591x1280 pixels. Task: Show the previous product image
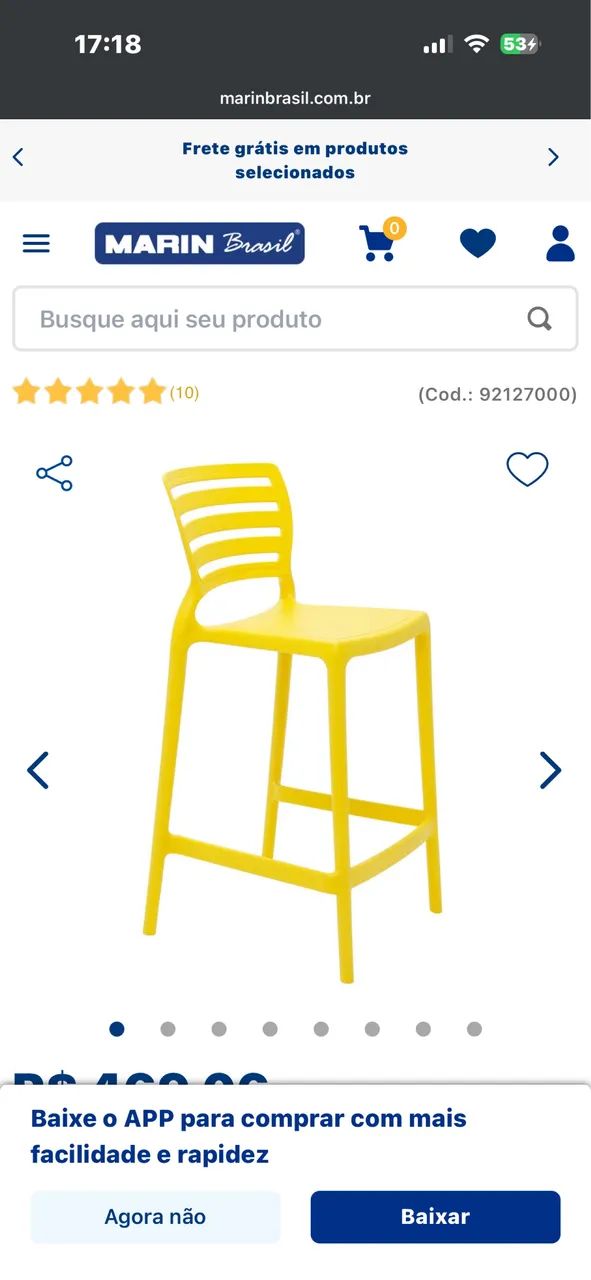(38, 770)
